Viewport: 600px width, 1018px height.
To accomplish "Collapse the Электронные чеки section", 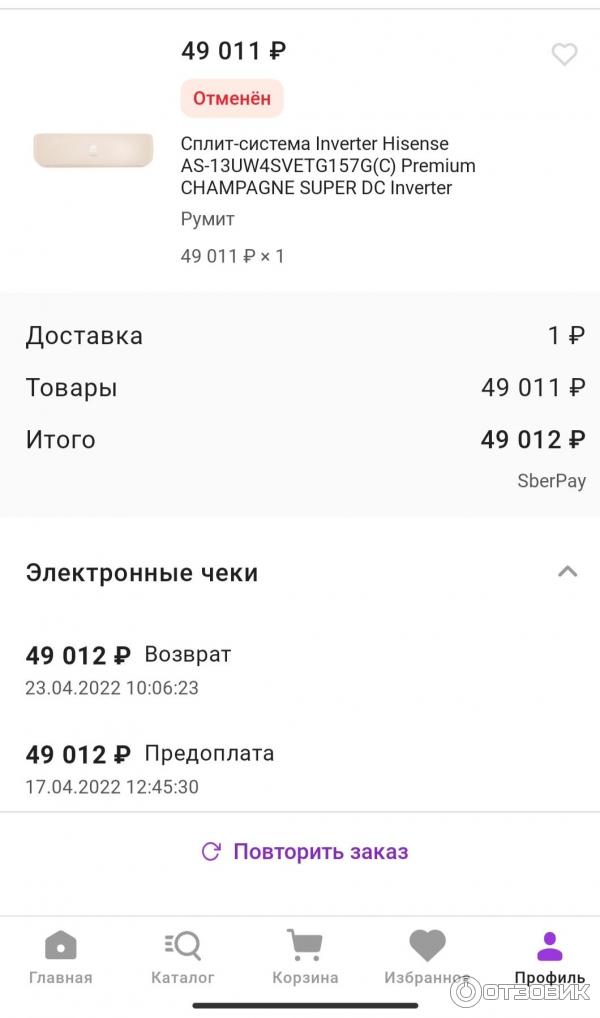I will [567, 572].
